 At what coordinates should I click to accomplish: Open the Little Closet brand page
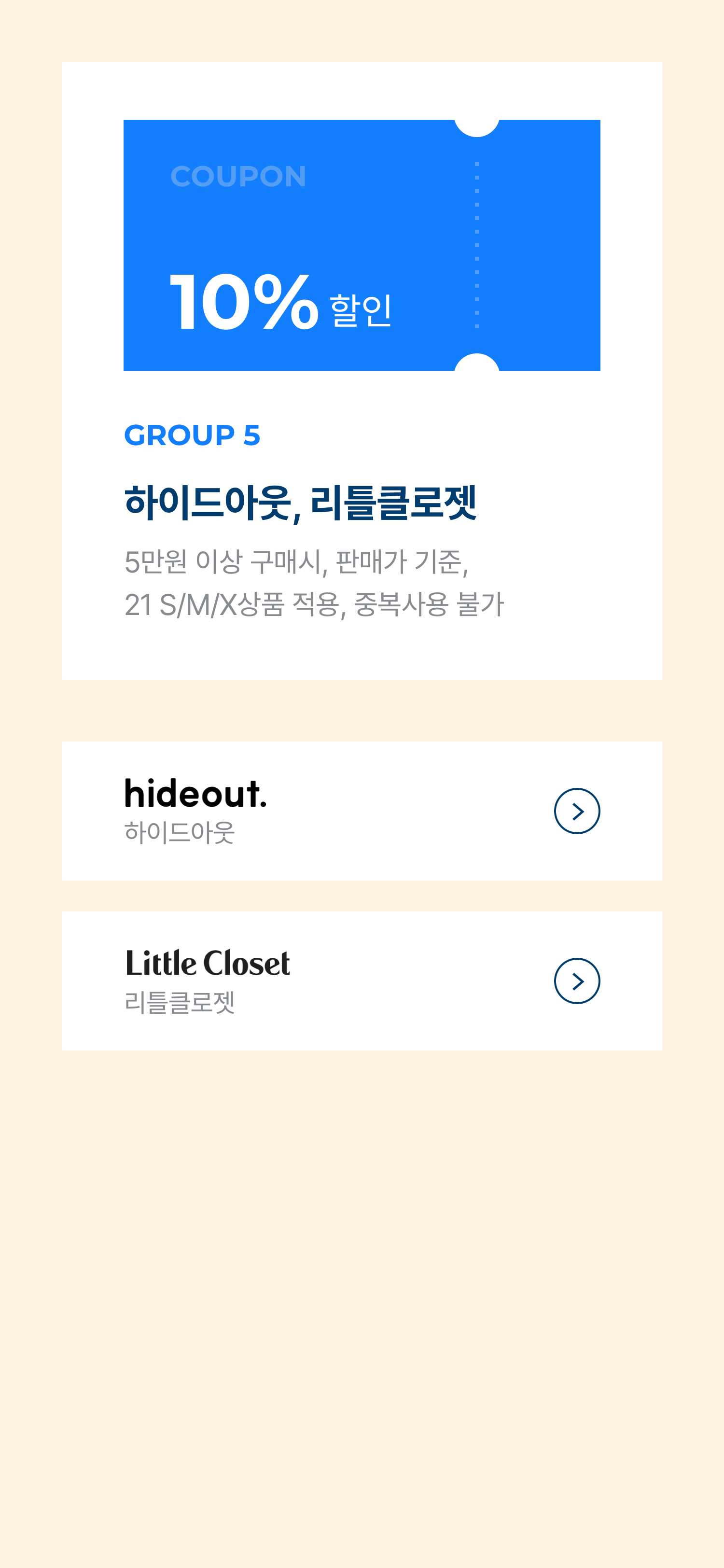576,980
